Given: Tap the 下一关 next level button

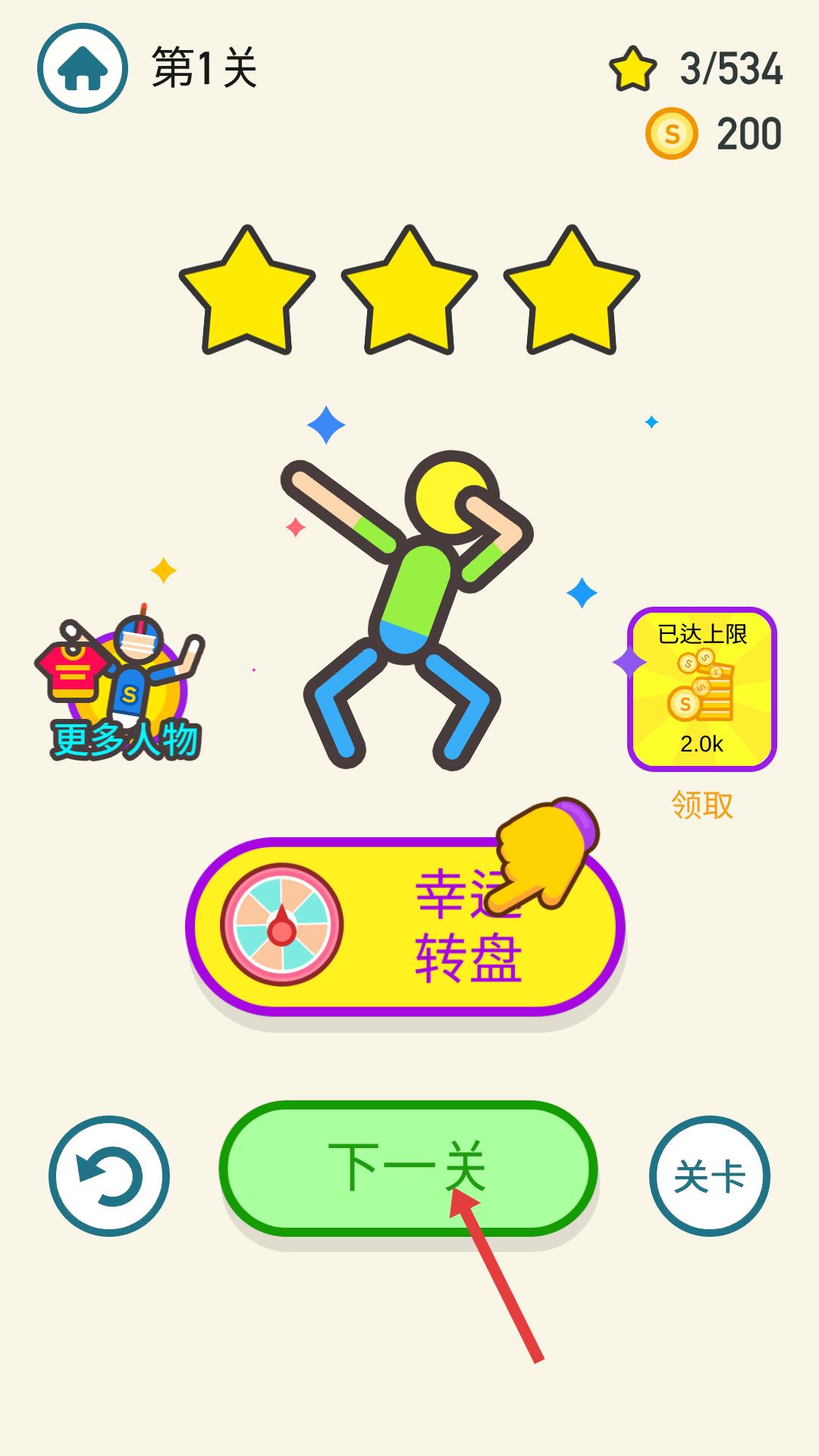Looking at the screenshot, I should [408, 1169].
